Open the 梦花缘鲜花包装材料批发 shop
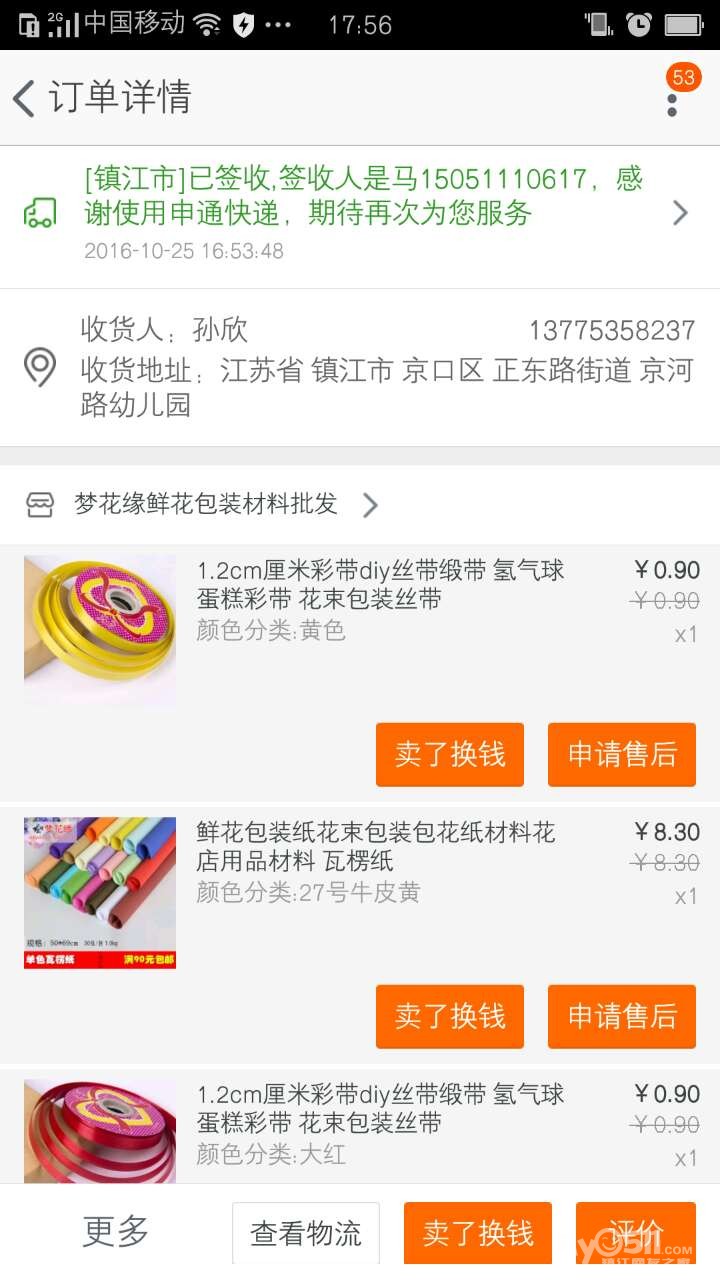Screen dimensions: 720x1280 pos(206,504)
